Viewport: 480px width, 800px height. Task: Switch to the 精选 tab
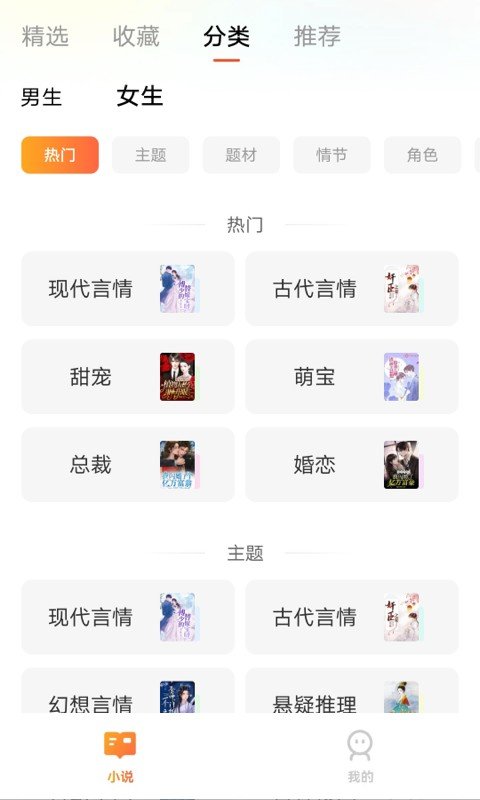point(45,36)
